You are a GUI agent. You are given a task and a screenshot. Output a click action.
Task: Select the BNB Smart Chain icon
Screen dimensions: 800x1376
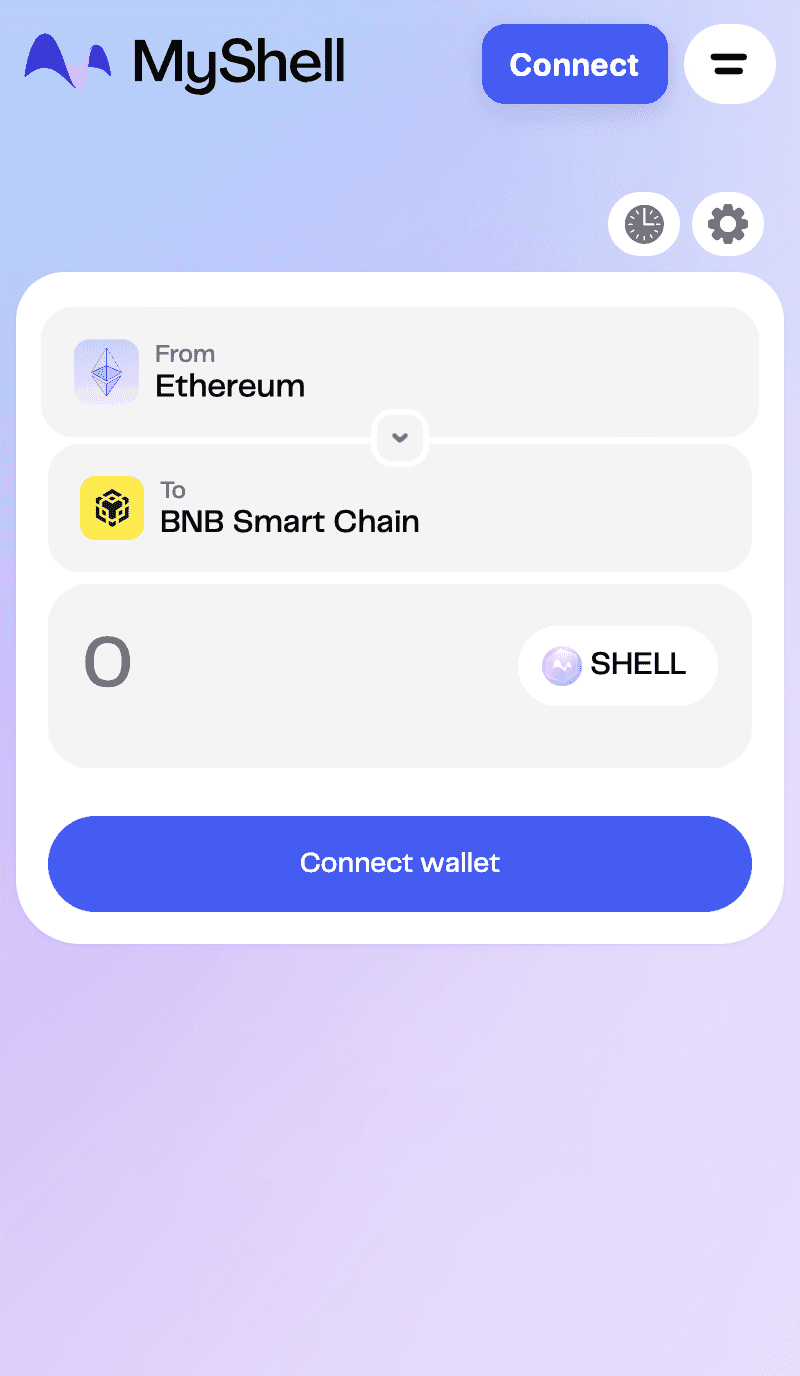coord(111,508)
